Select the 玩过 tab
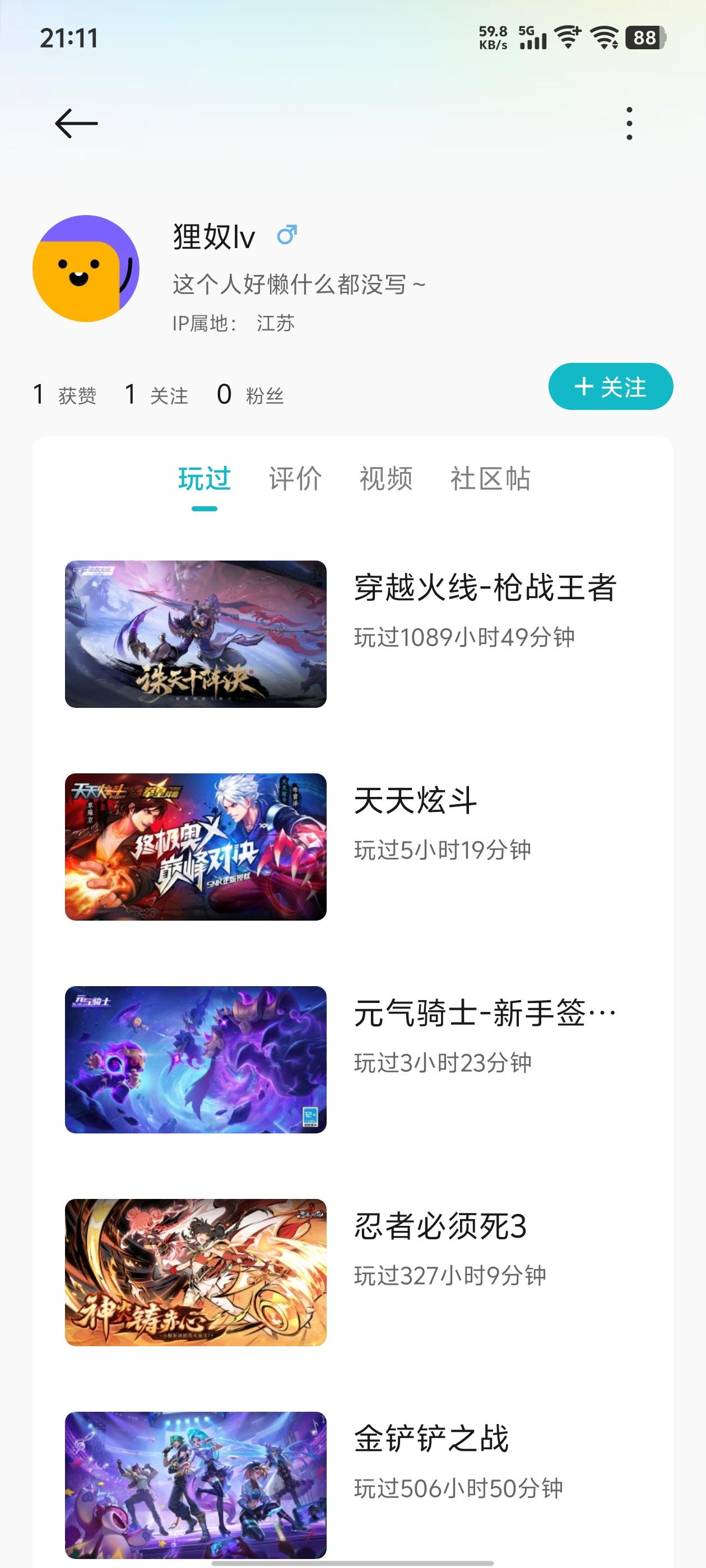 tap(204, 478)
